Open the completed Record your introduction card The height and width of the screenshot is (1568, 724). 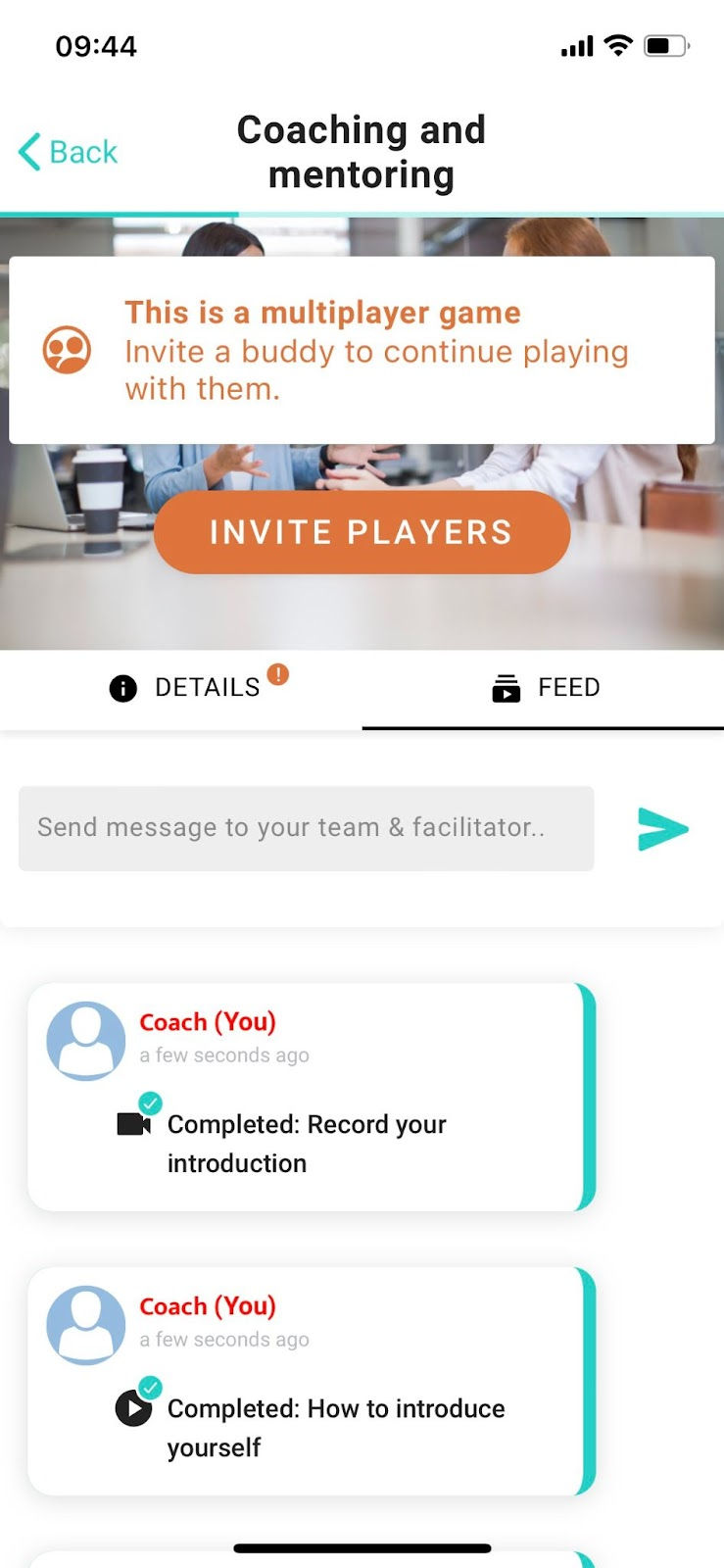pyautogui.click(x=312, y=1098)
